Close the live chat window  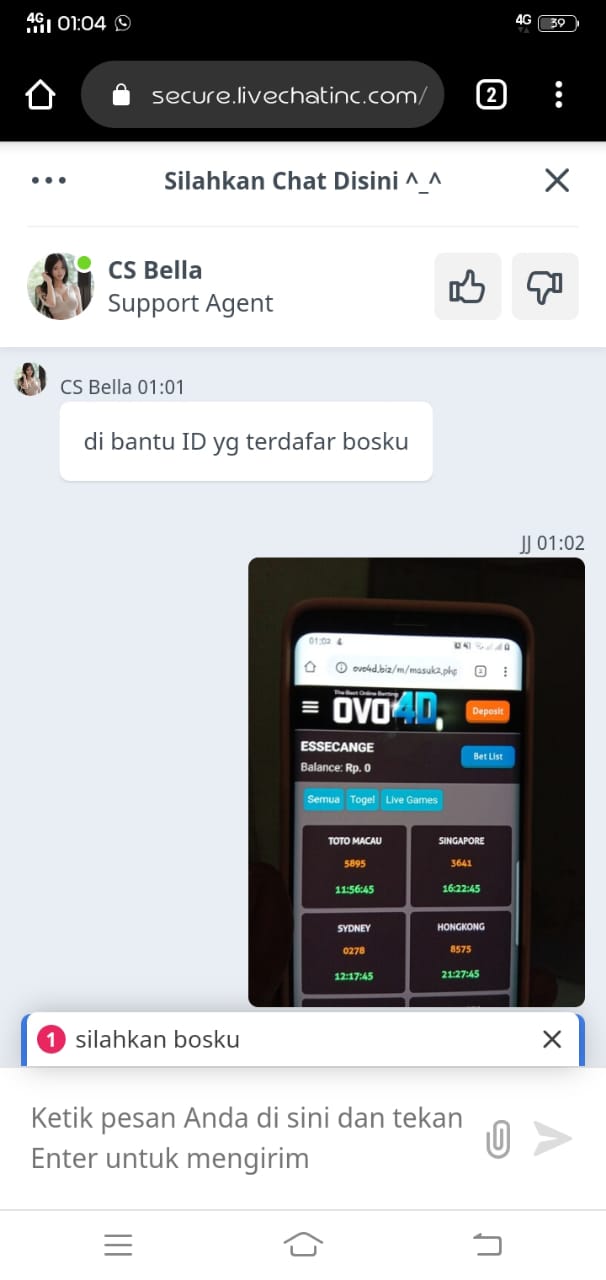557,181
